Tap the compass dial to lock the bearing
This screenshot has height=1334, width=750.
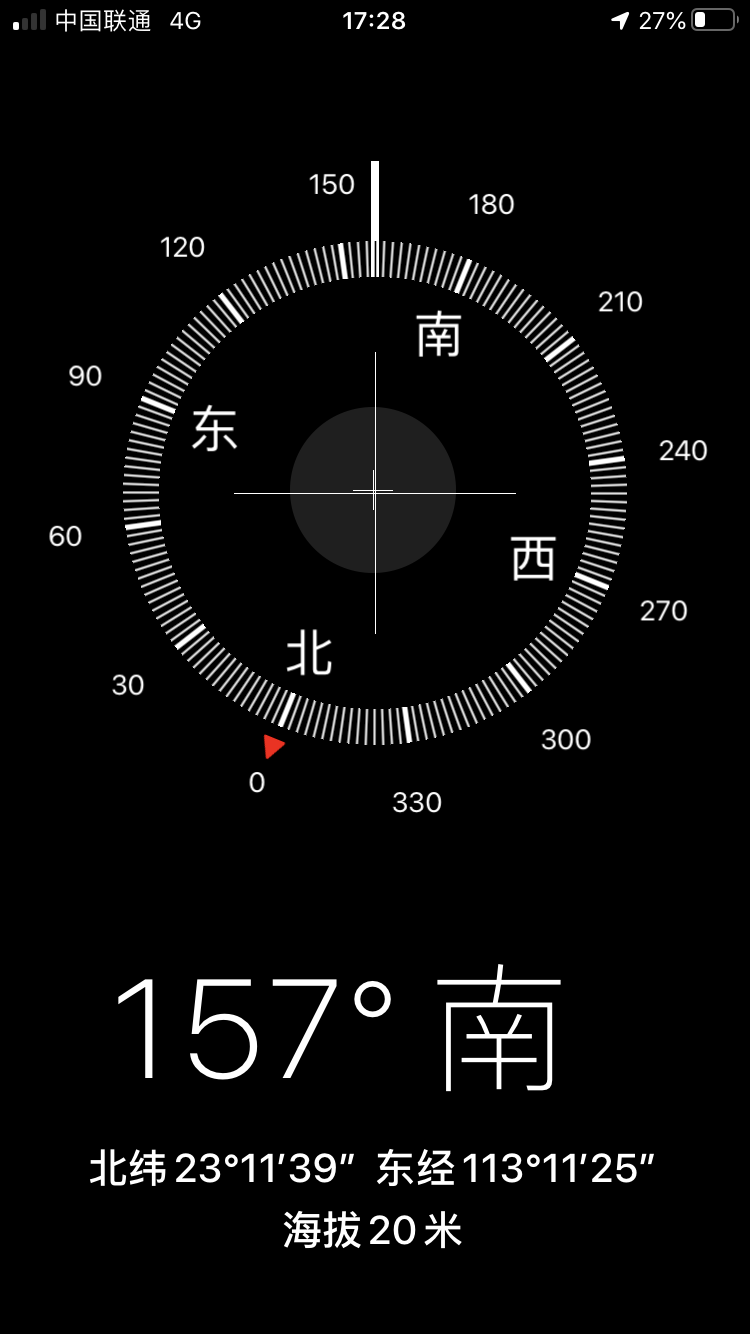coord(374,492)
